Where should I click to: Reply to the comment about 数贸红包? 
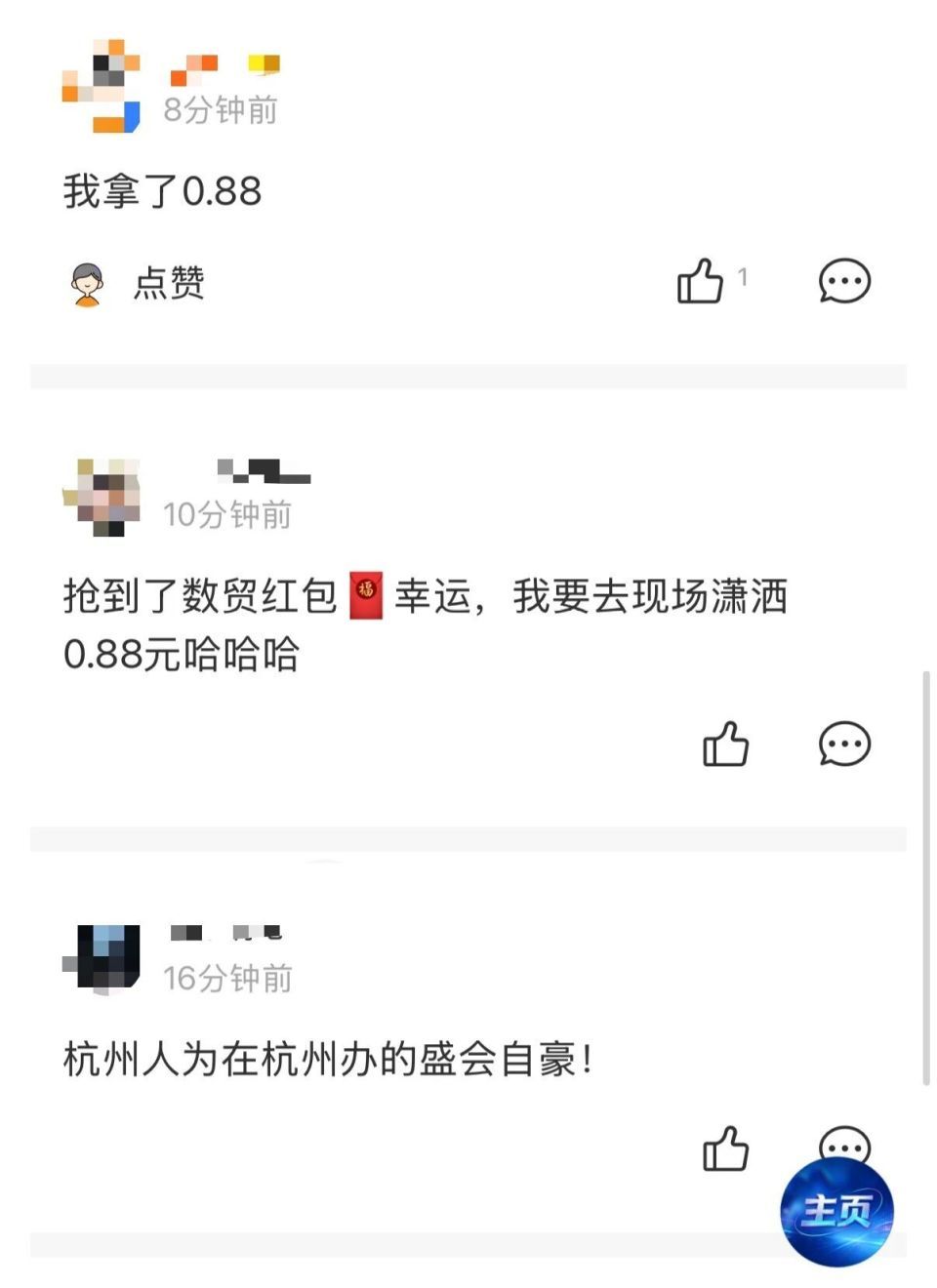(x=844, y=745)
